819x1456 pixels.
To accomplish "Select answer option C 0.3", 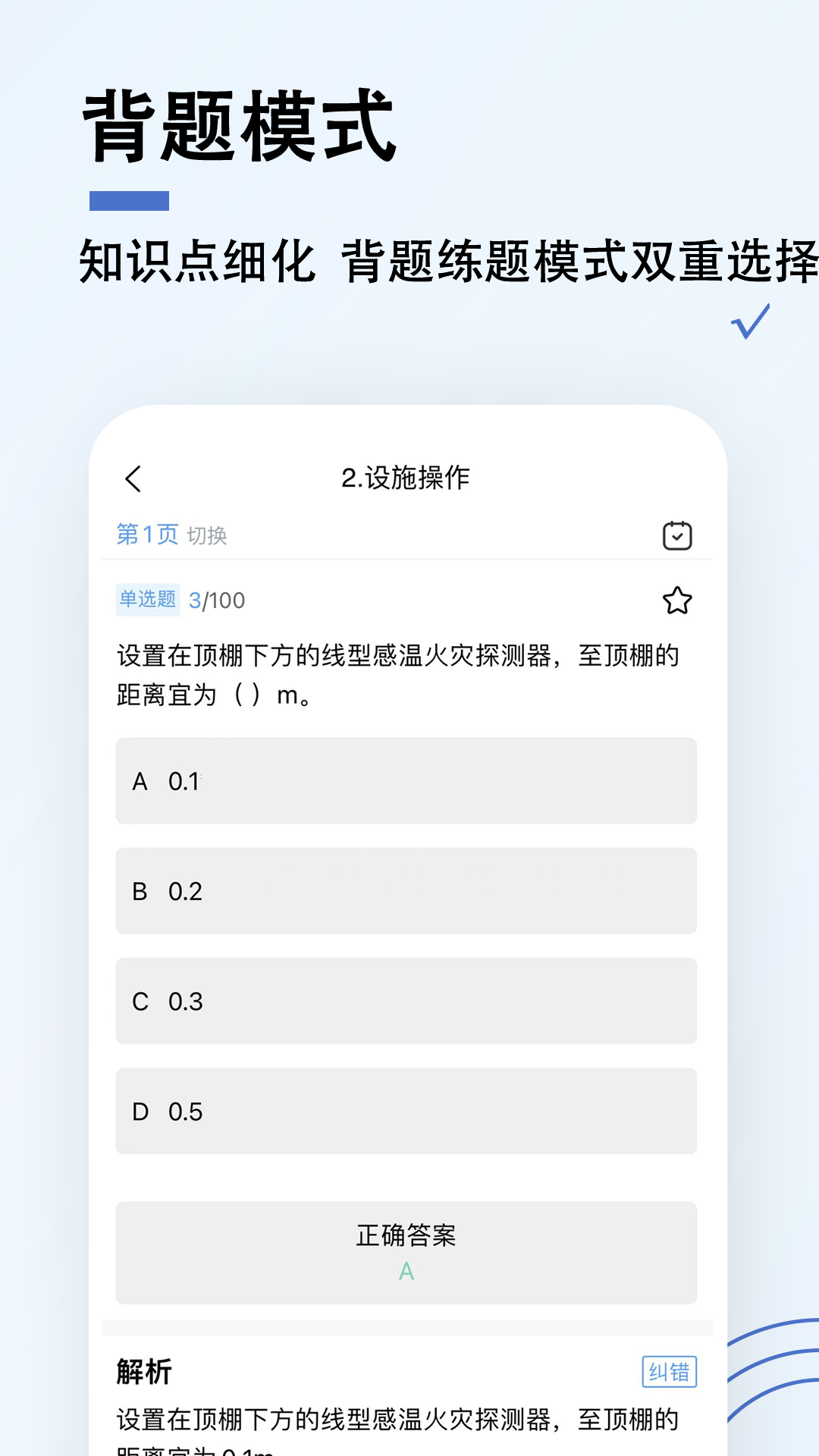I will [406, 1001].
